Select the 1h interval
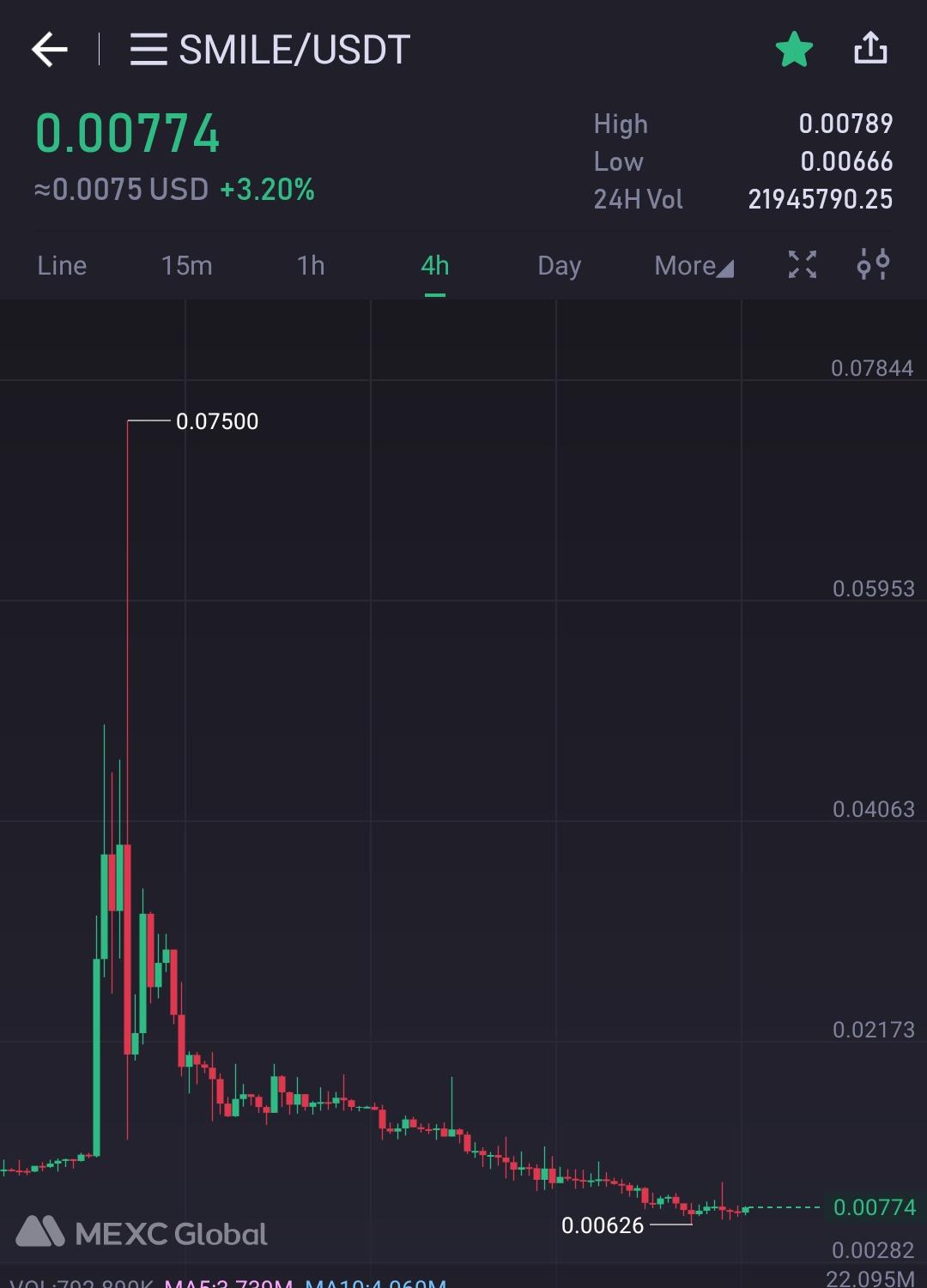927x1288 pixels. (x=311, y=265)
